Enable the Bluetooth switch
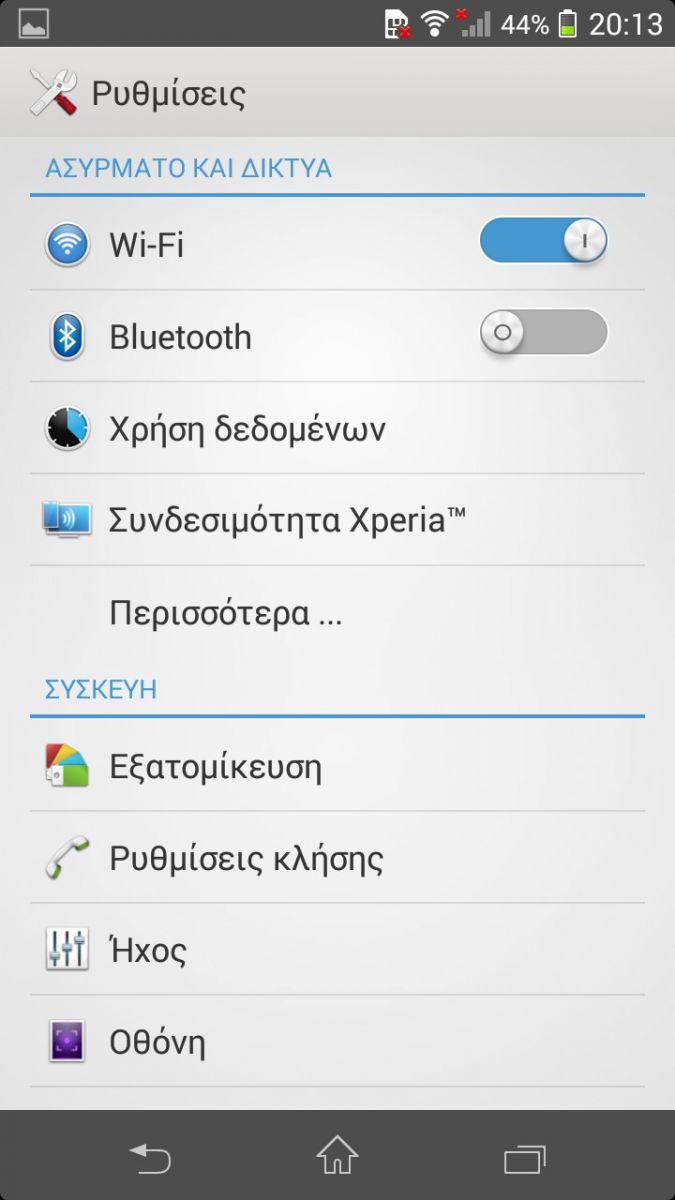 tap(543, 333)
